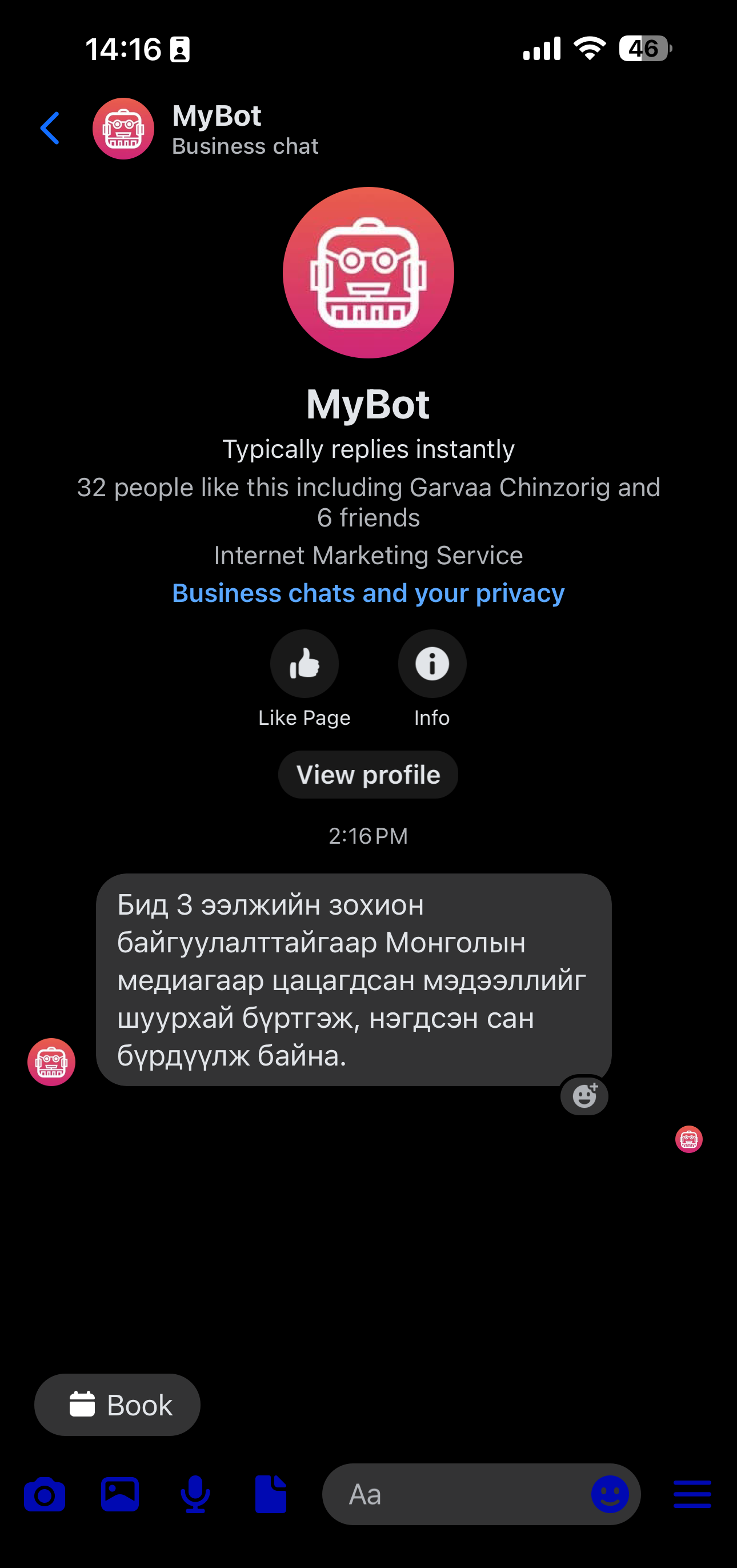Image resolution: width=737 pixels, height=1568 pixels.
Task: Open the camera to take a photo
Action: [x=45, y=1494]
